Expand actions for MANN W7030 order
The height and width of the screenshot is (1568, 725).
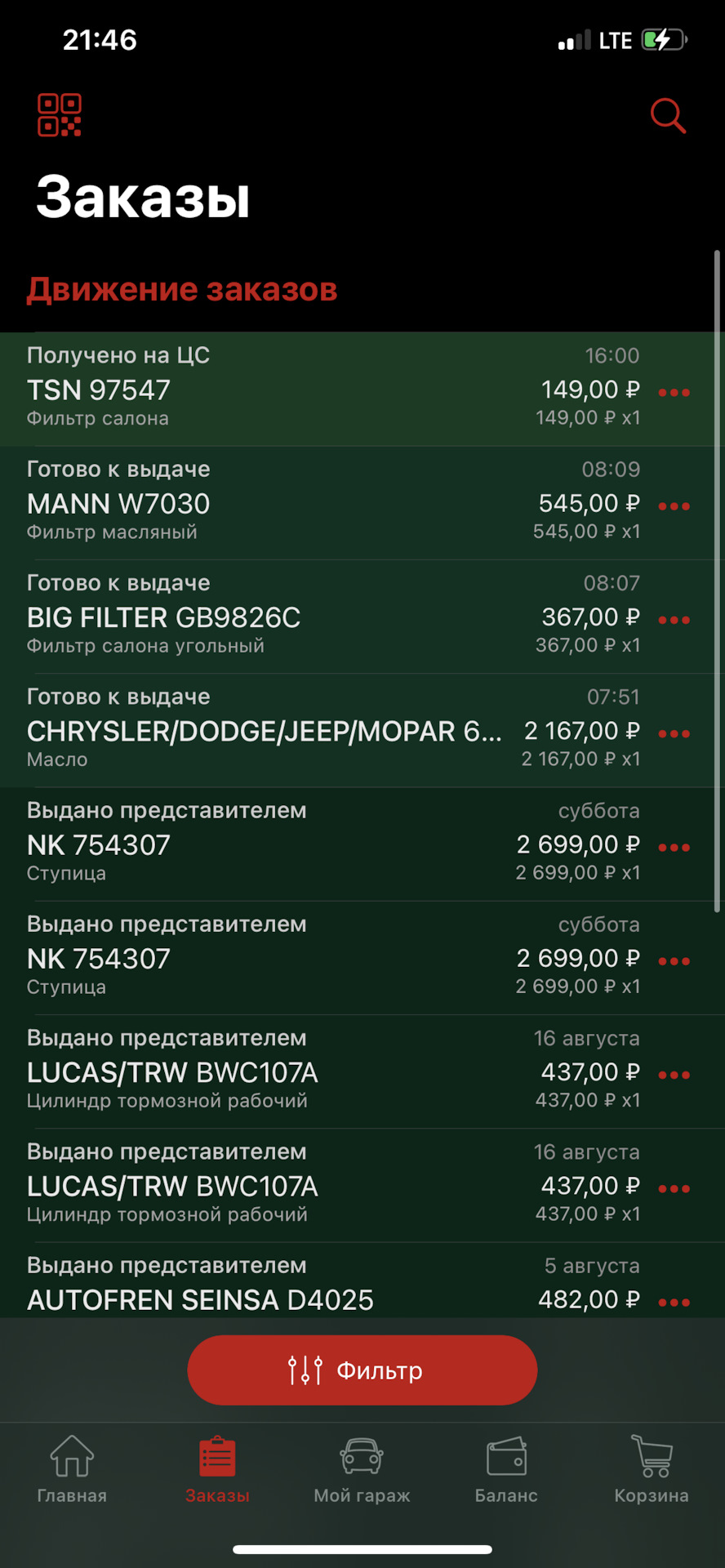(673, 506)
